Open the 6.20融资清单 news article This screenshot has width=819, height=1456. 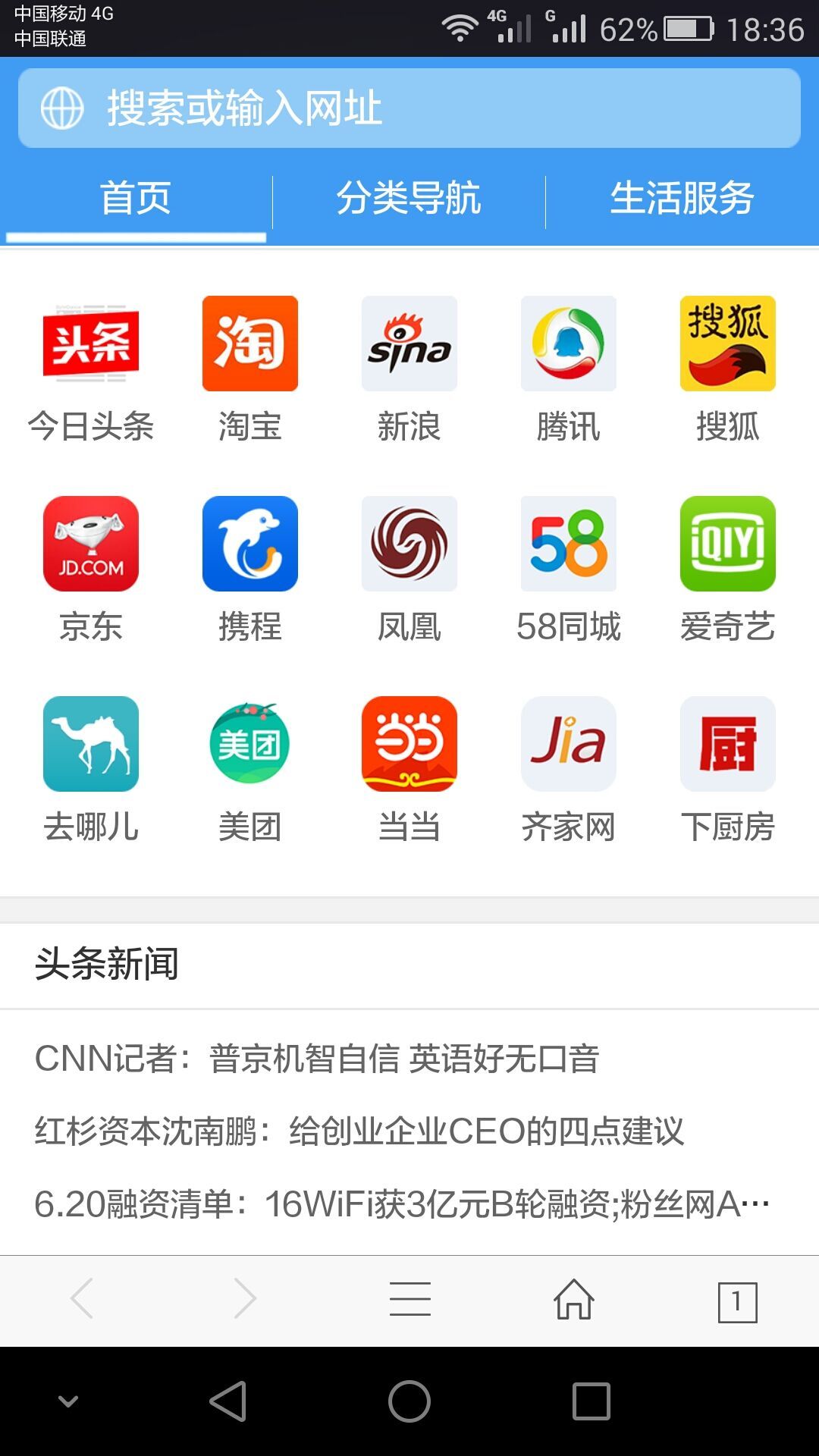[x=402, y=1204]
